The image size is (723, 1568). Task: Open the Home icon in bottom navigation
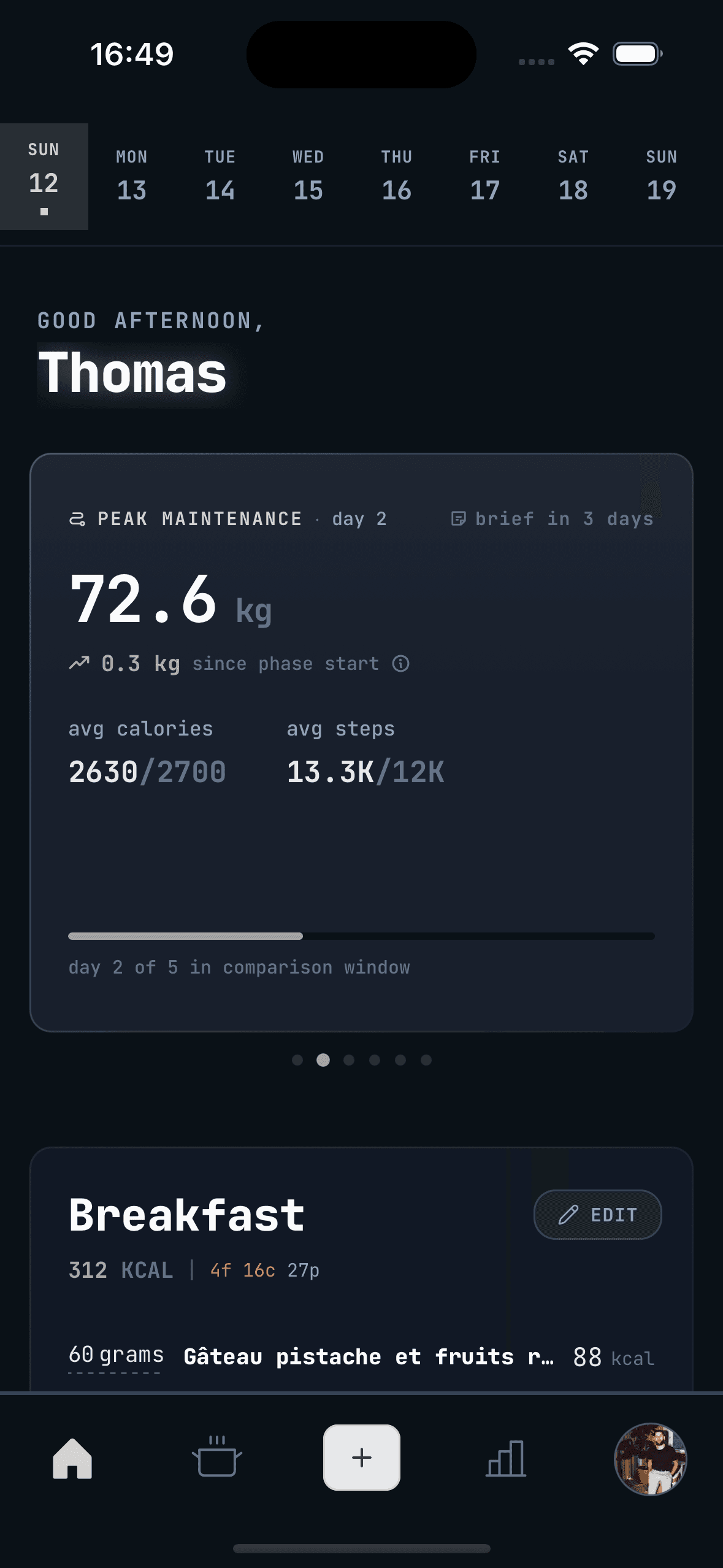point(72,1458)
